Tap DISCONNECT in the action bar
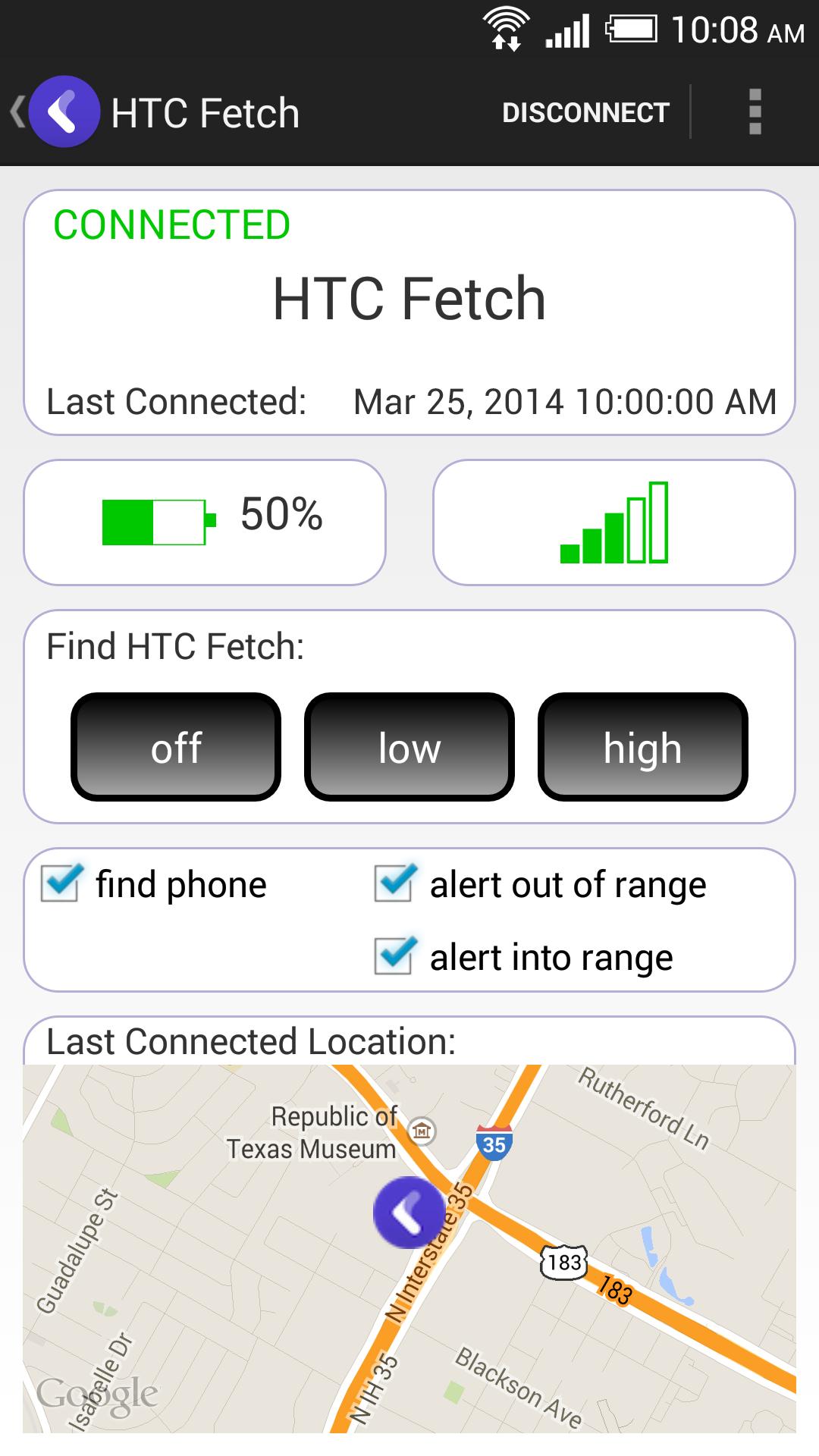Viewport: 819px width, 1456px height. pos(585,112)
